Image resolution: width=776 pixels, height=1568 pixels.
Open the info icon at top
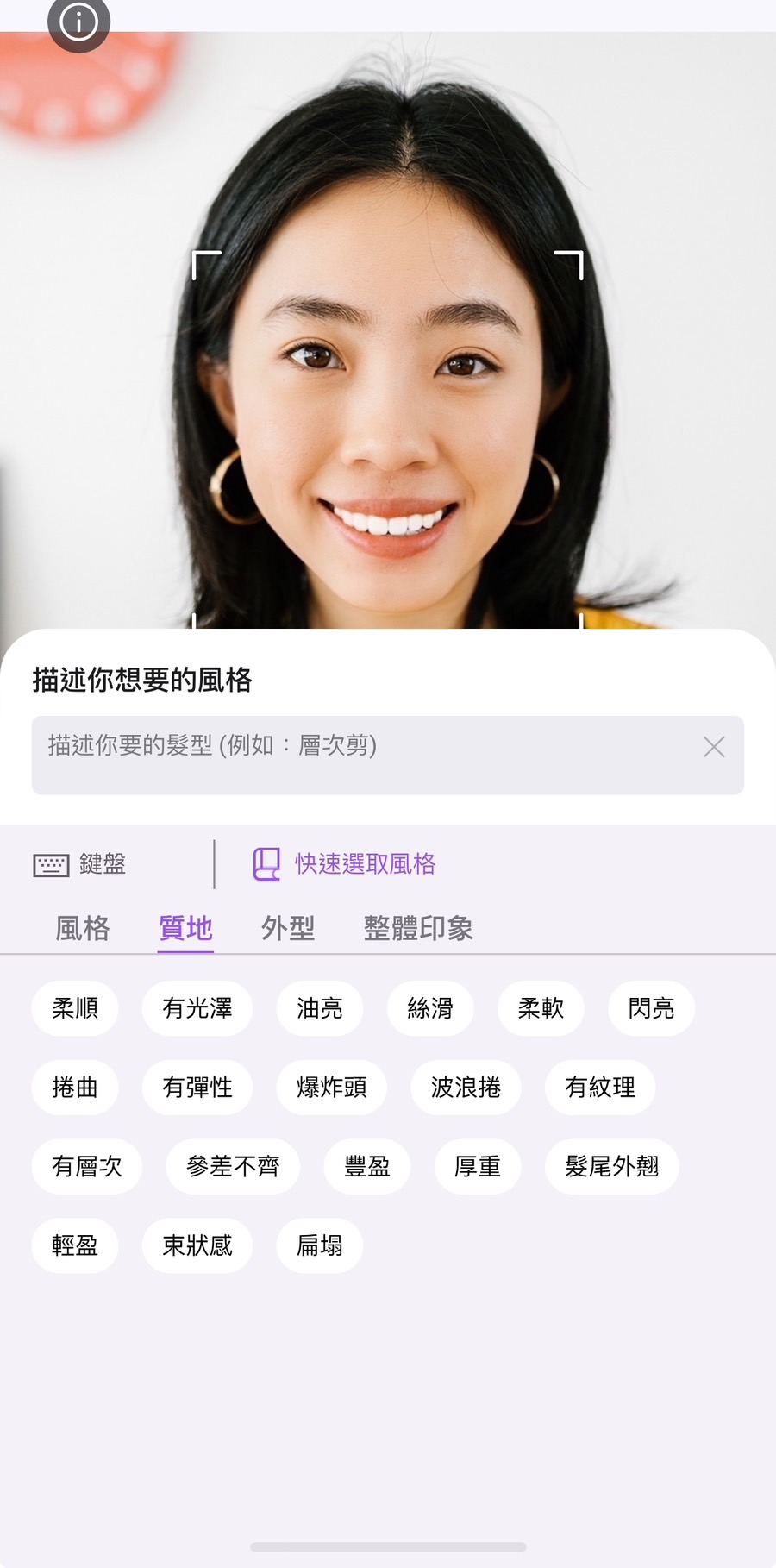pyautogui.click(x=78, y=22)
